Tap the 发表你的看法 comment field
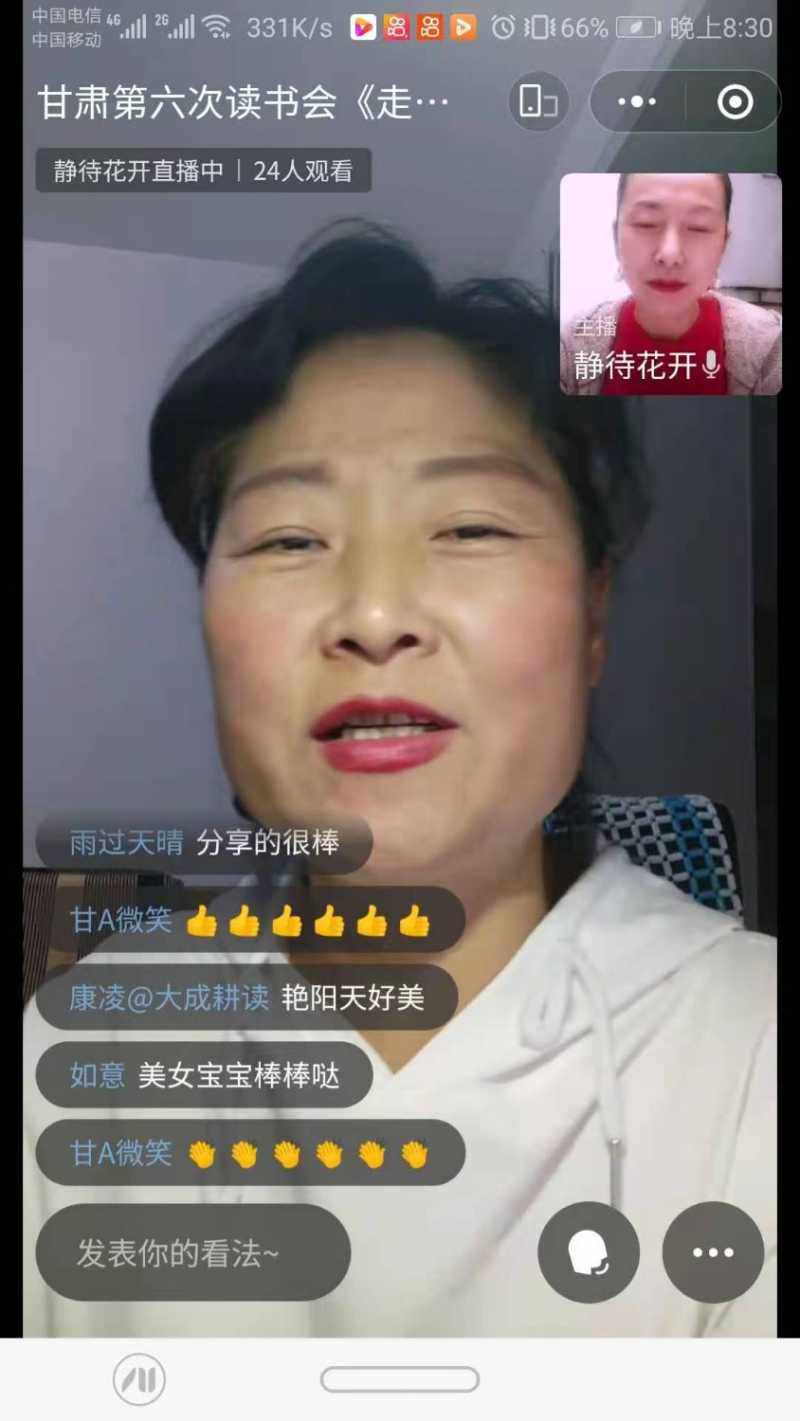The width and height of the screenshot is (800, 1421). pyautogui.click(x=193, y=1252)
